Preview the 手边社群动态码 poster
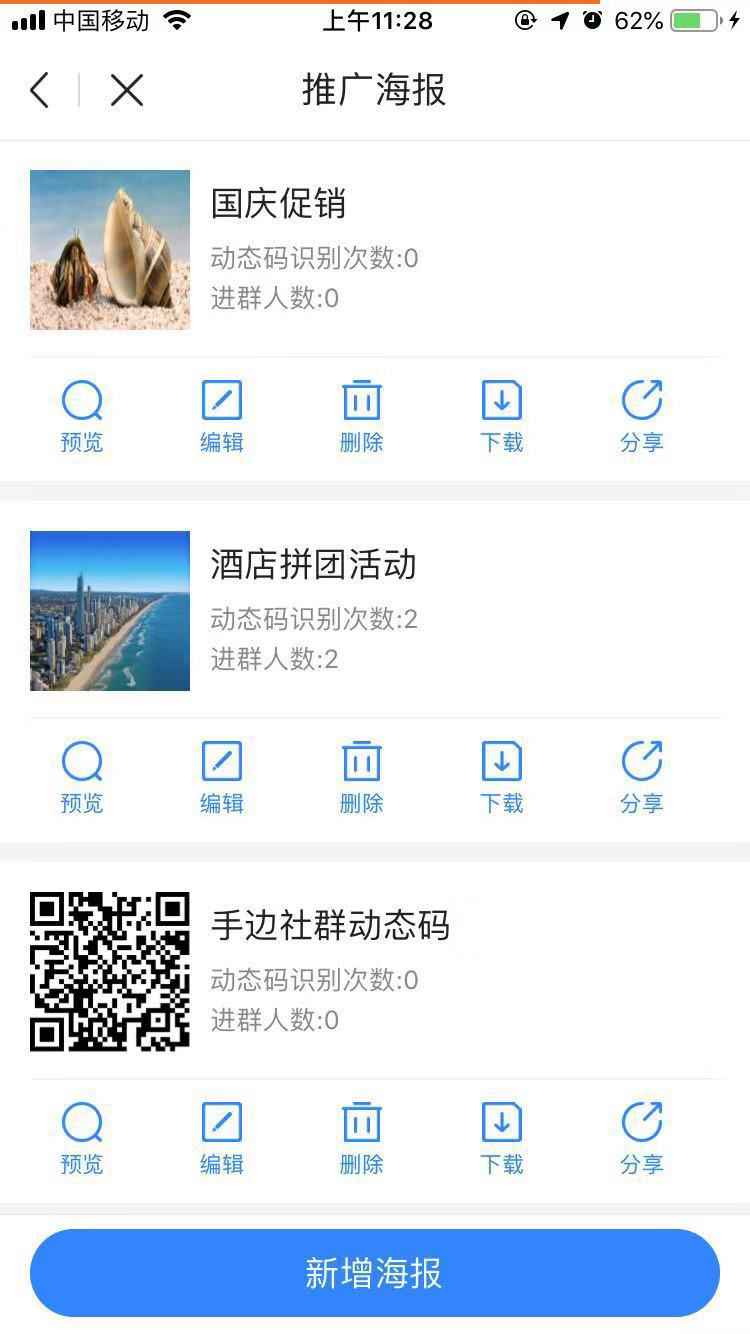The image size is (750, 1334). (x=82, y=1138)
